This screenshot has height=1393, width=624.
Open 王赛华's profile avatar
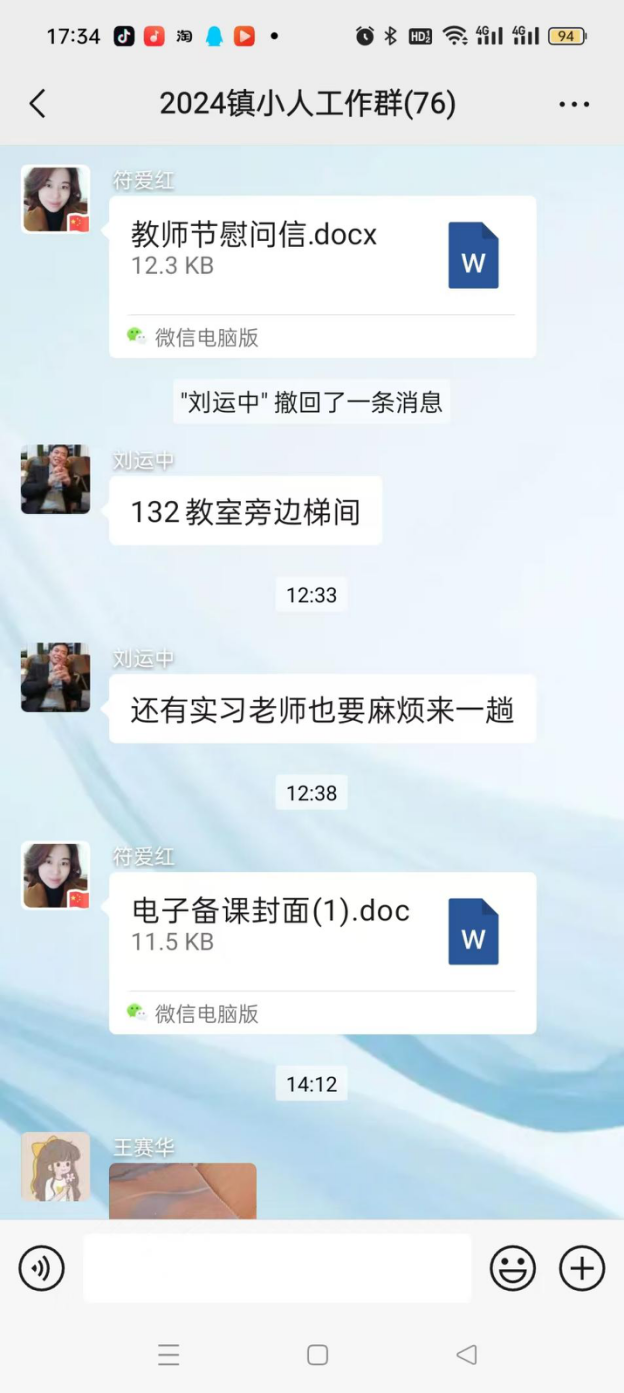(x=56, y=1167)
